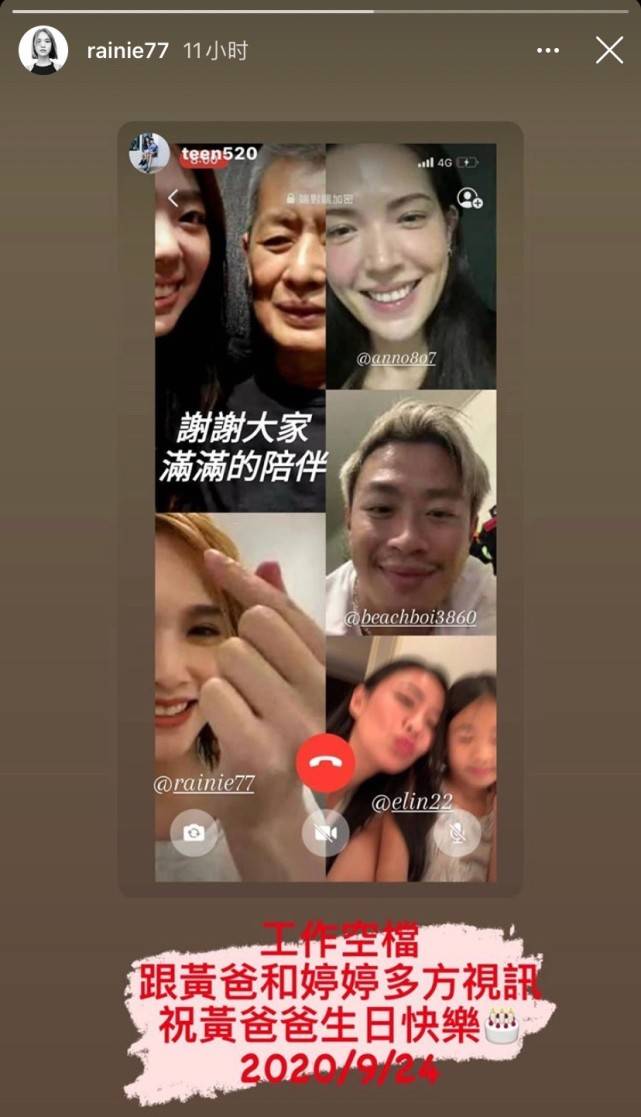Close the story viewer
Viewport: 641px width, 1117px height.
[609, 51]
